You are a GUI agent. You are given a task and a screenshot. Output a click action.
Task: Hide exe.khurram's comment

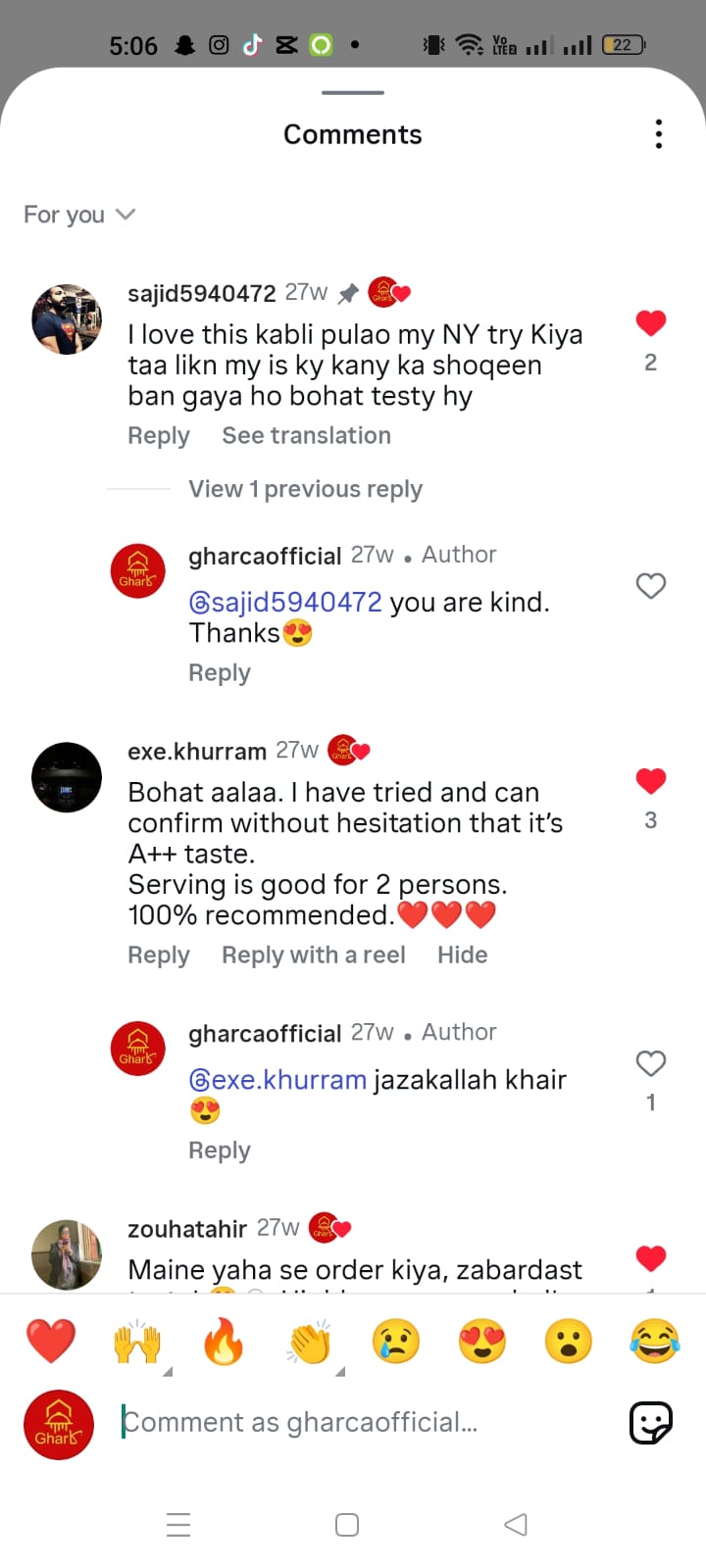462,955
